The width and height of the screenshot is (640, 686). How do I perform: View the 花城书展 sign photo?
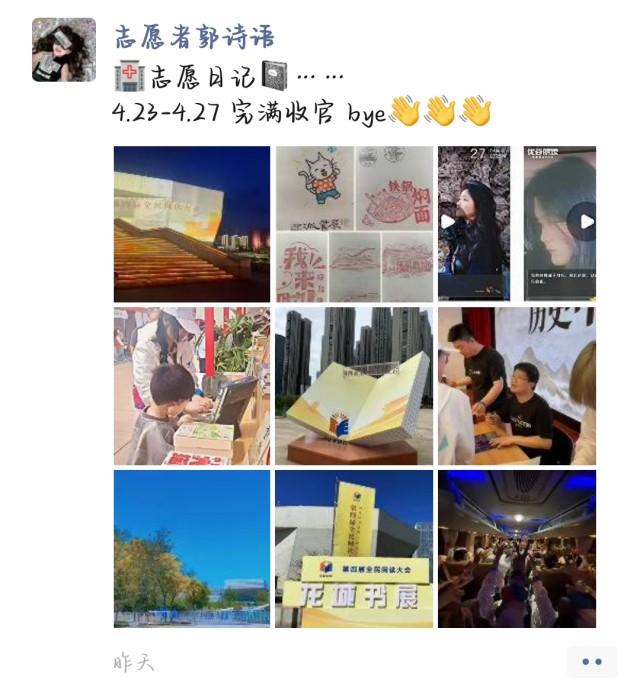354,548
